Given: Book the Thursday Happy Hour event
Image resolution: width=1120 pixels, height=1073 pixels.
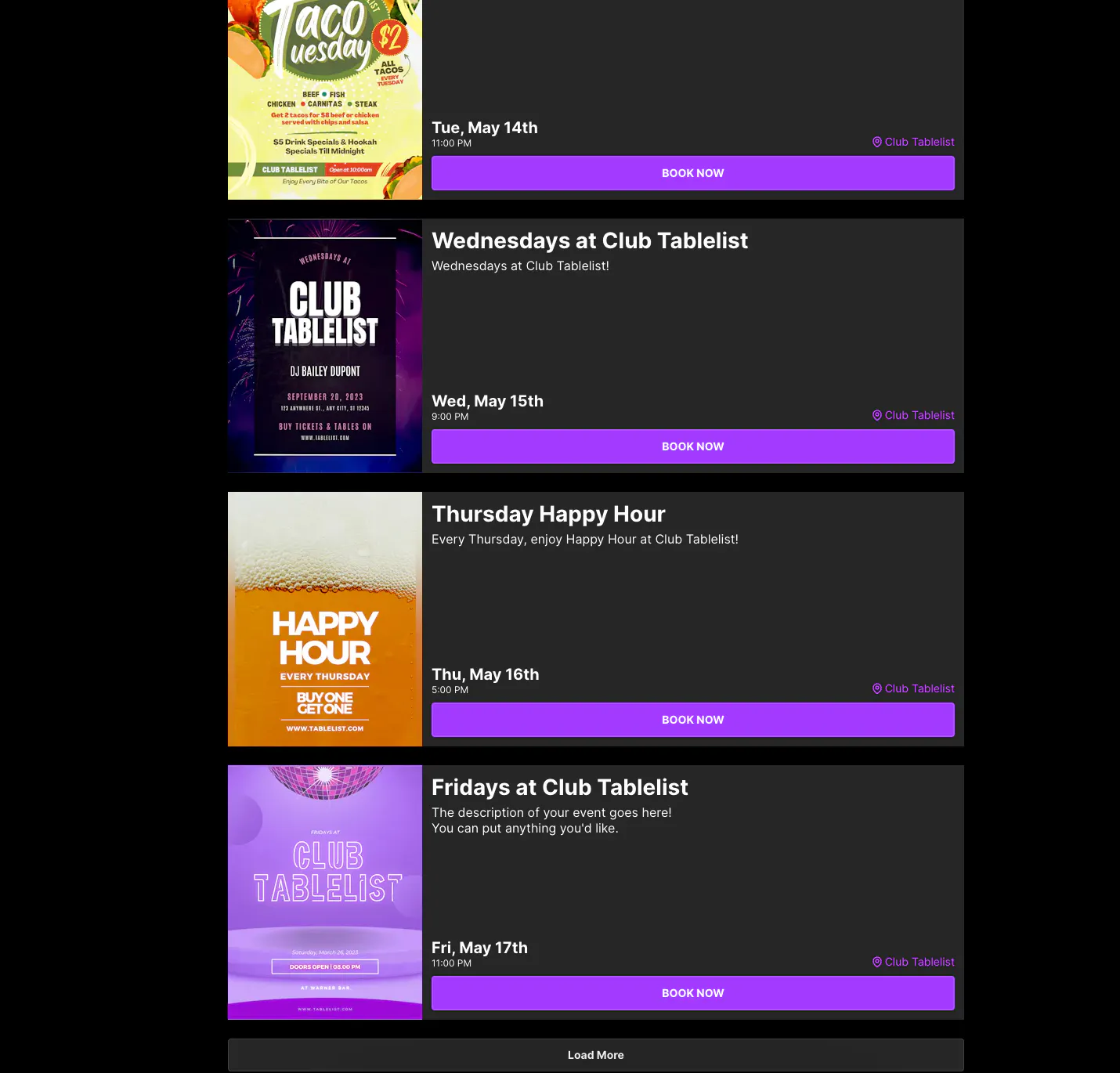Looking at the screenshot, I should coord(692,720).
